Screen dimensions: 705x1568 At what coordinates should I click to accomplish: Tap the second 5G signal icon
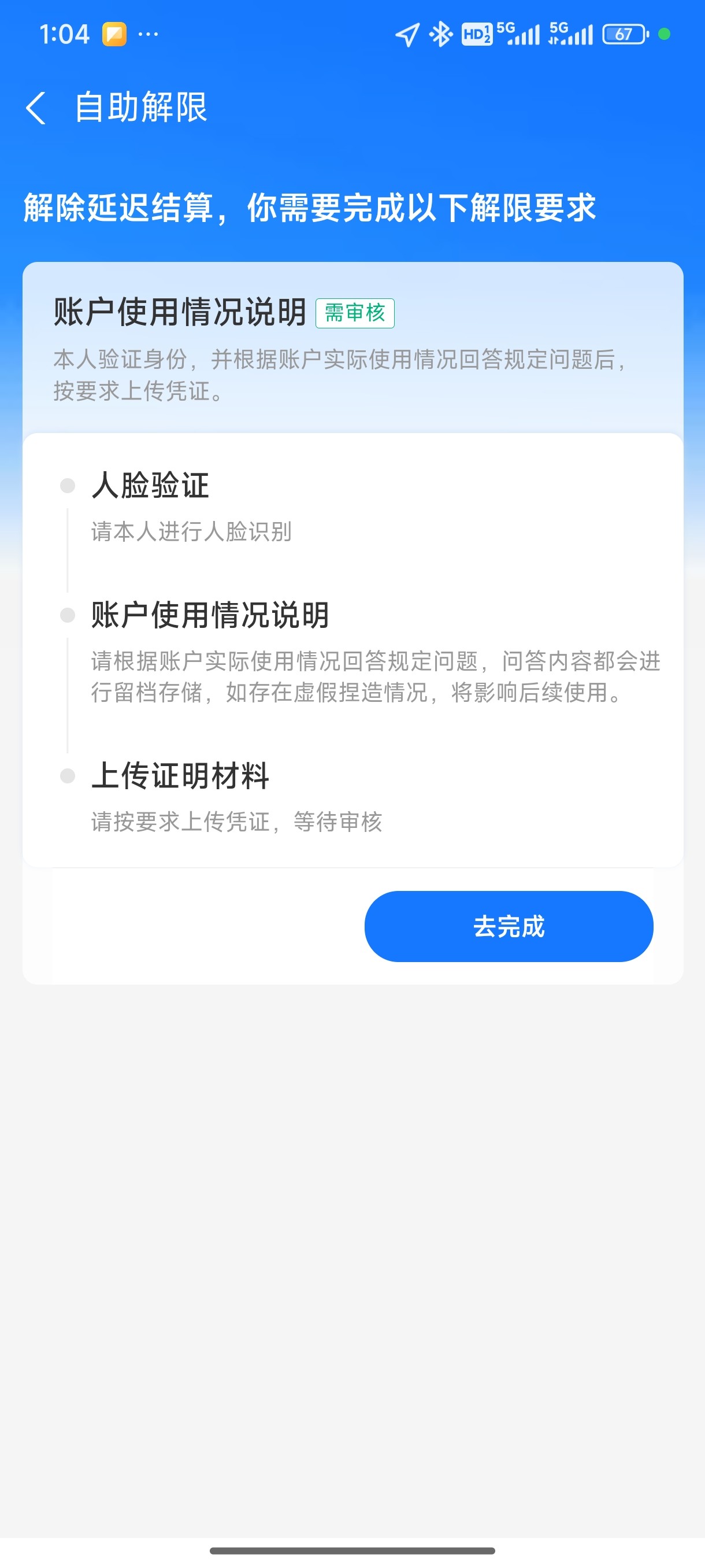point(572,36)
